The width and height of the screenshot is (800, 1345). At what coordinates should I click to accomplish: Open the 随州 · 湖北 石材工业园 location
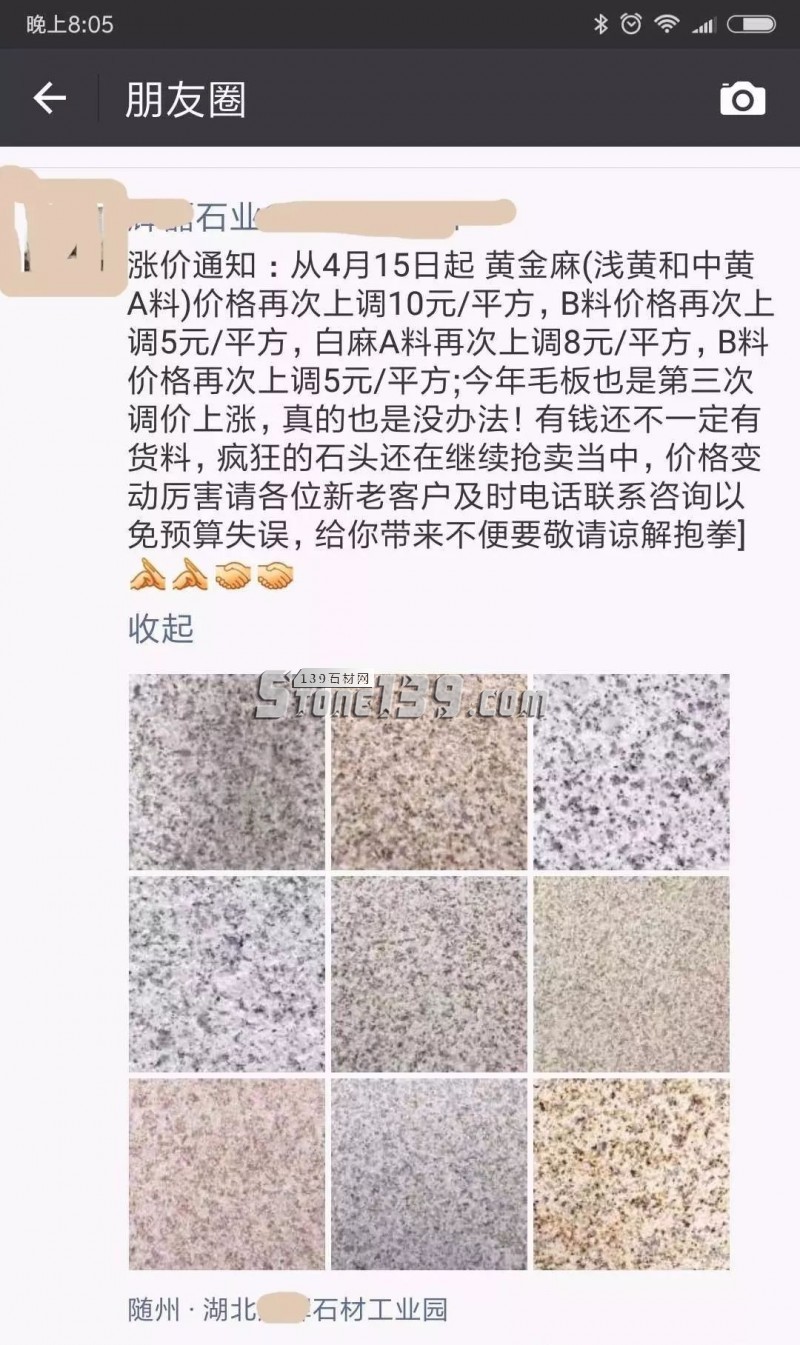[x=288, y=1308]
